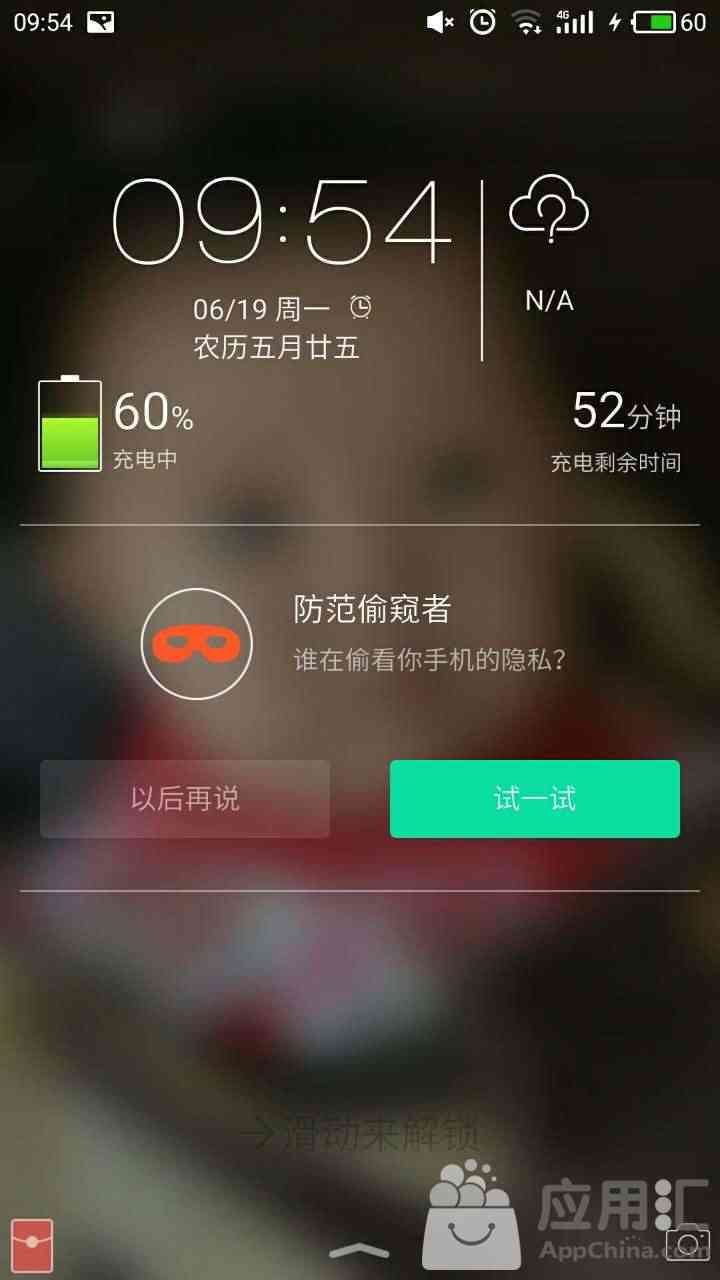Tap the orange mask anti-peeper icon

(x=196, y=644)
